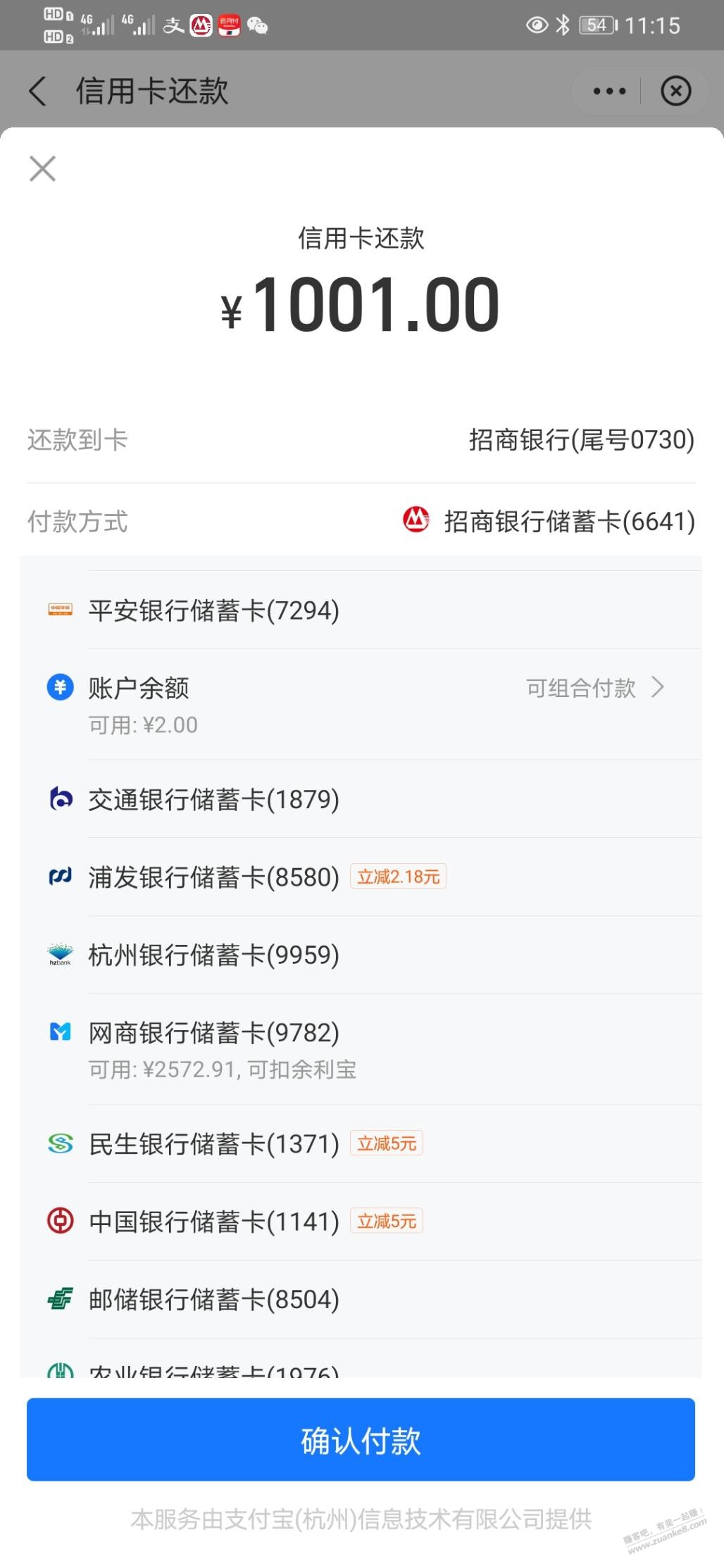Select 浦发银行储蓄卡(8580) with the 2.18元 discount
Screen dimensions: 724x1568
tap(361, 877)
